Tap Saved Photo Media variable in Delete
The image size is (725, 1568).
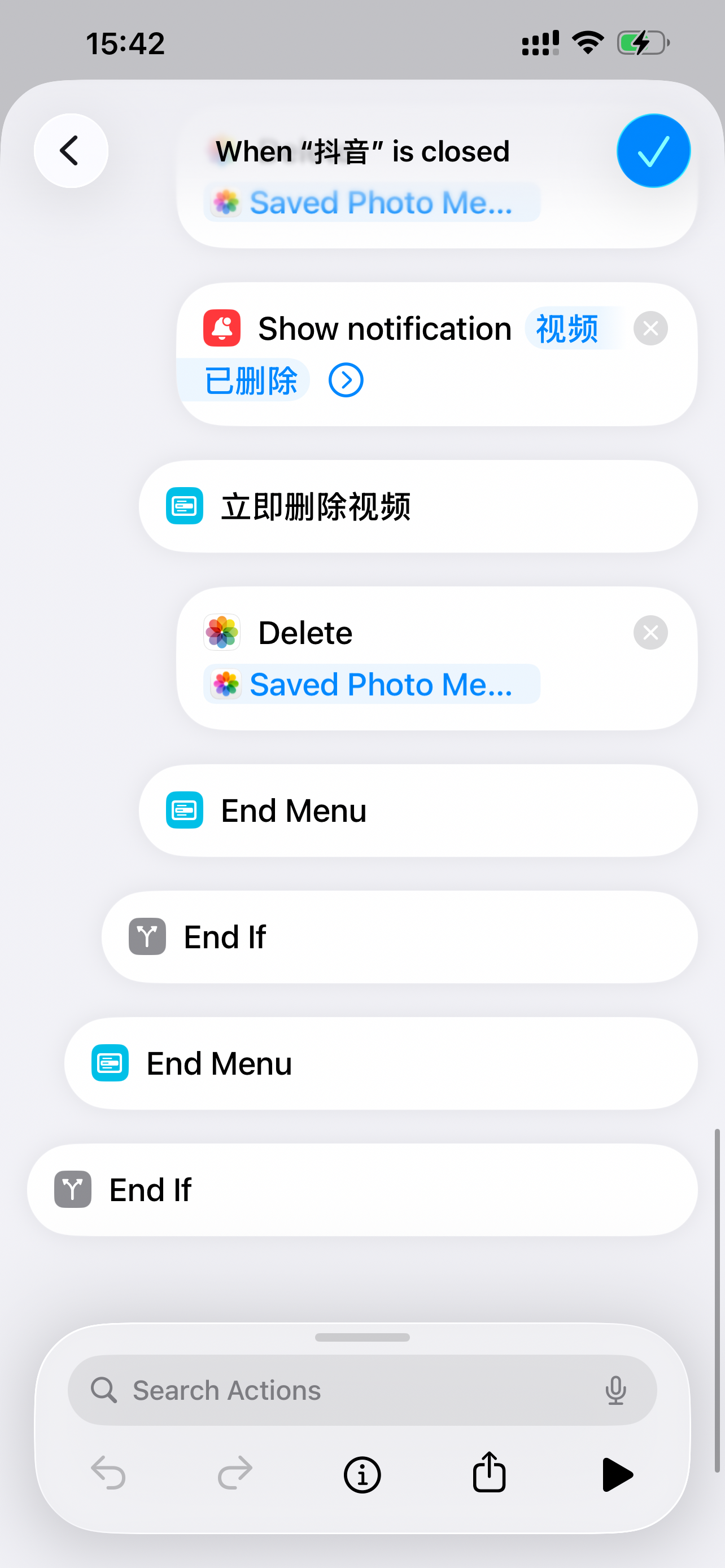(372, 684)
